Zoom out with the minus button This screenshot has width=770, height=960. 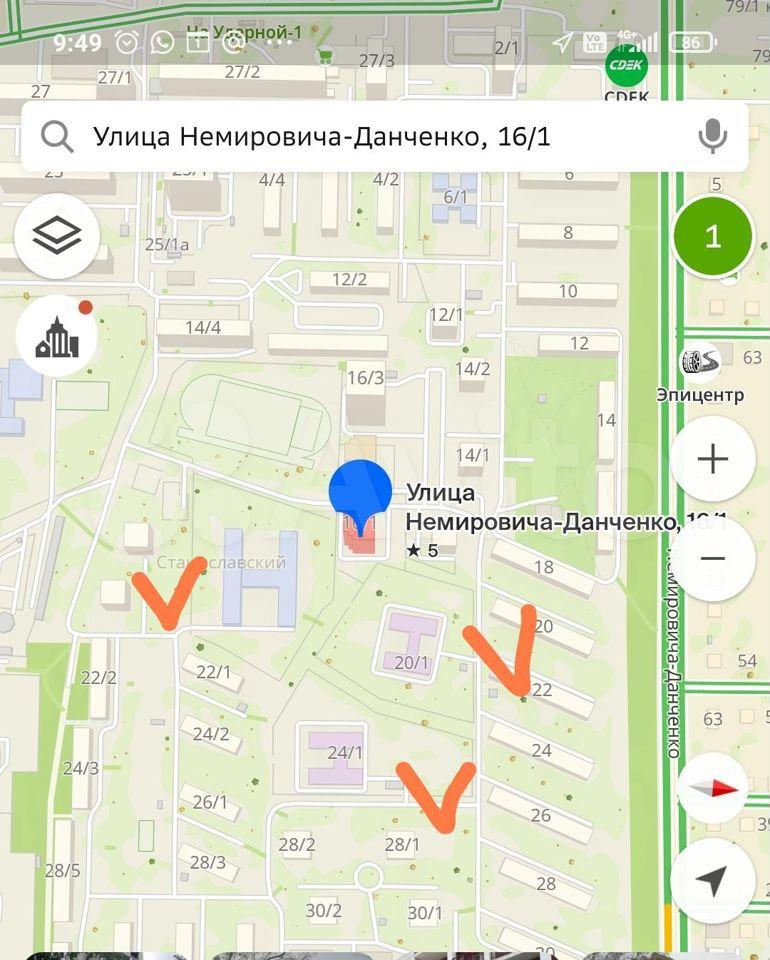712,559
